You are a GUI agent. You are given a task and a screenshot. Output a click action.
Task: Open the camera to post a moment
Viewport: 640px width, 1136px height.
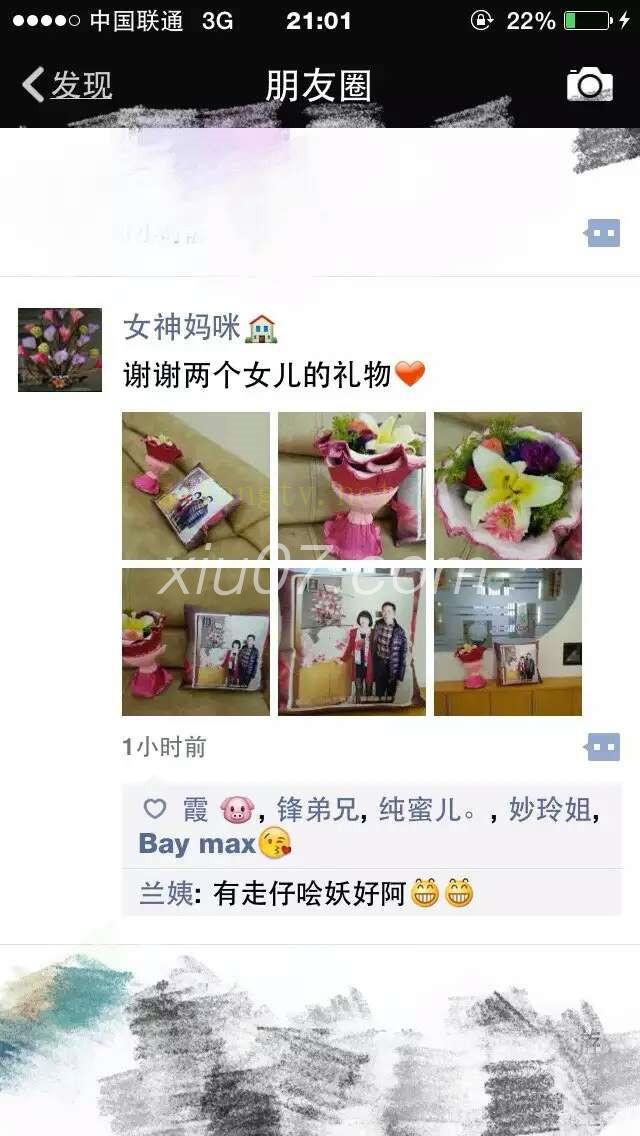click(589, 85)
